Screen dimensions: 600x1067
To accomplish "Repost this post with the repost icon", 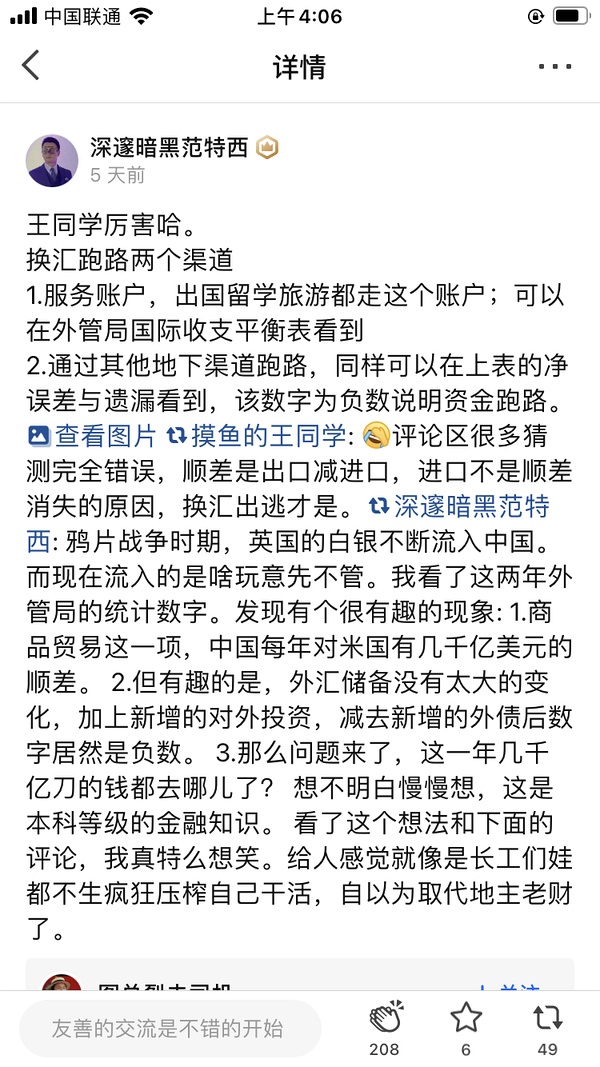I will [547, 1019].
